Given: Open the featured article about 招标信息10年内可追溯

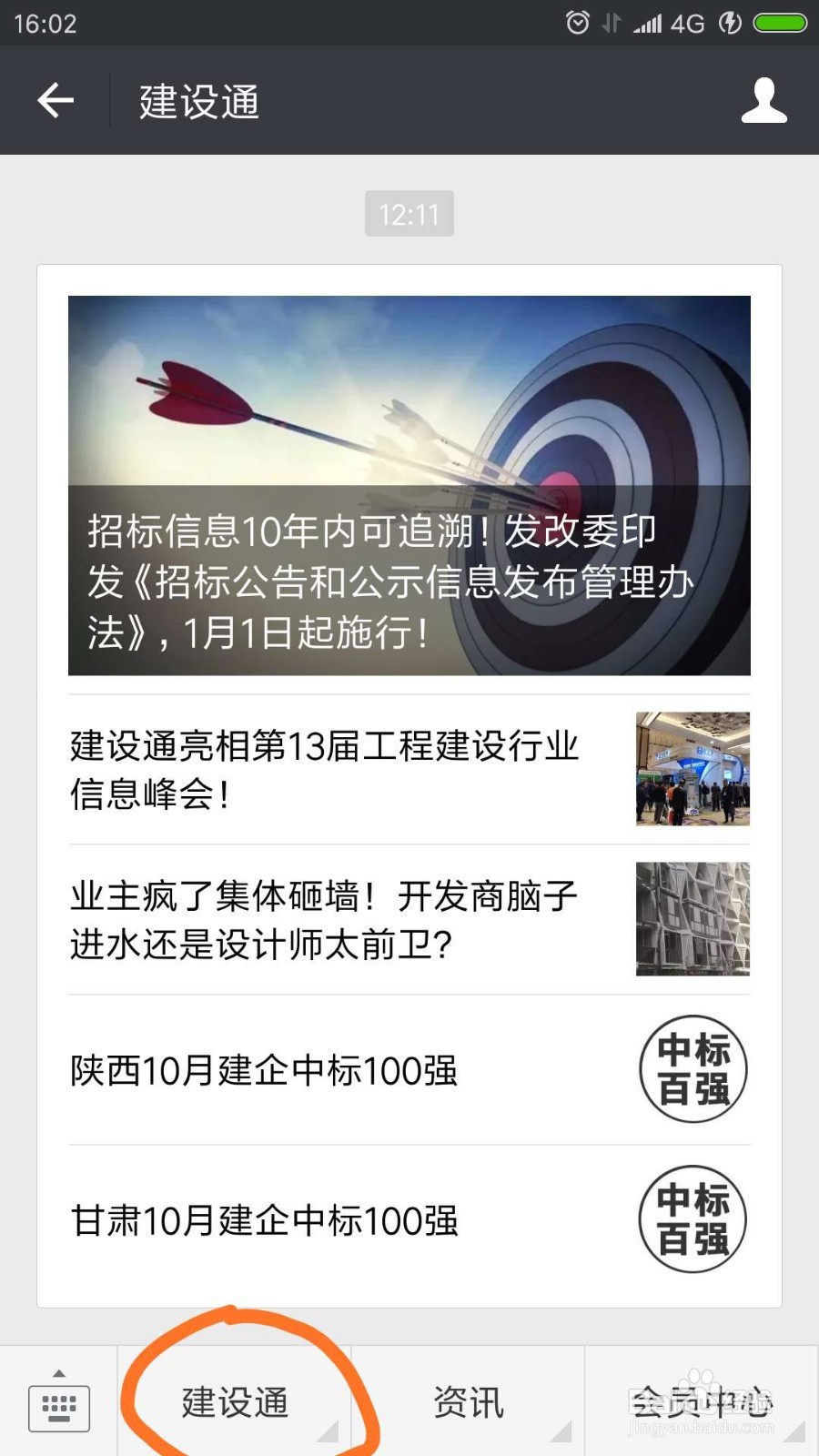Looking at the screenshot, I should point(409,485).
